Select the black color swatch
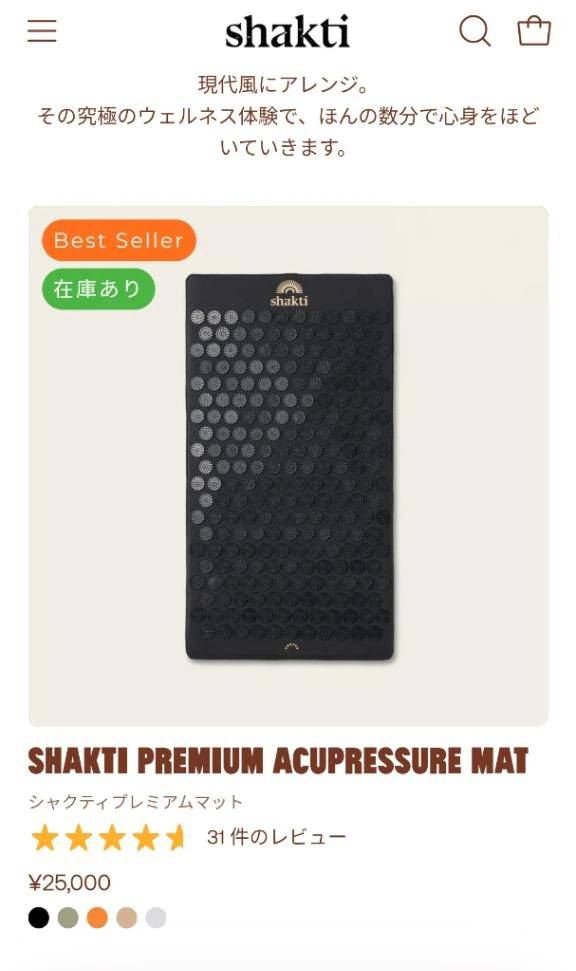The width and height of the screenshot is (576, 971). pyautogui.click(x=38, y=917)
